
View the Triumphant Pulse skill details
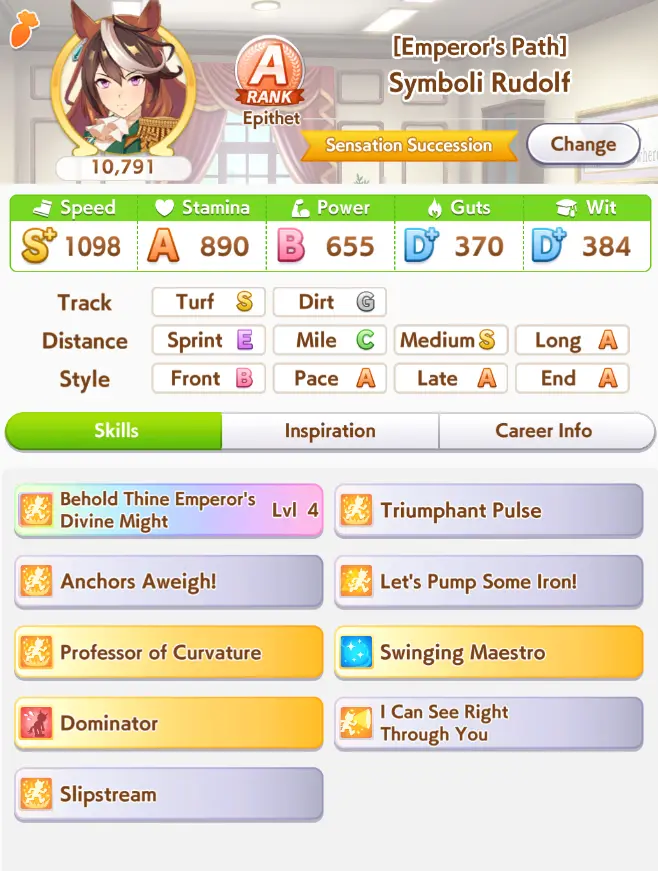coord(488,510)
